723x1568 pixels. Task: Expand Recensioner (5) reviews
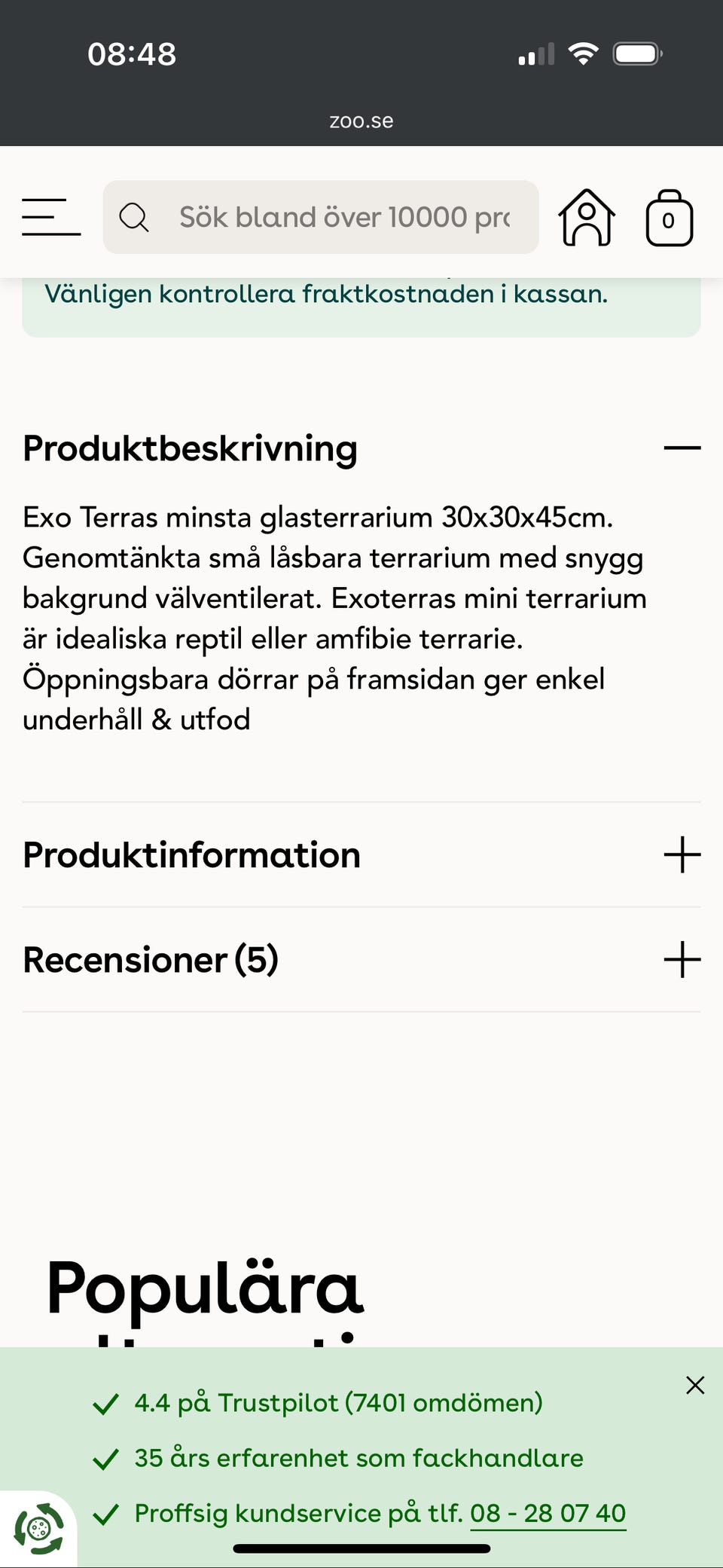[x=682, y=959]
